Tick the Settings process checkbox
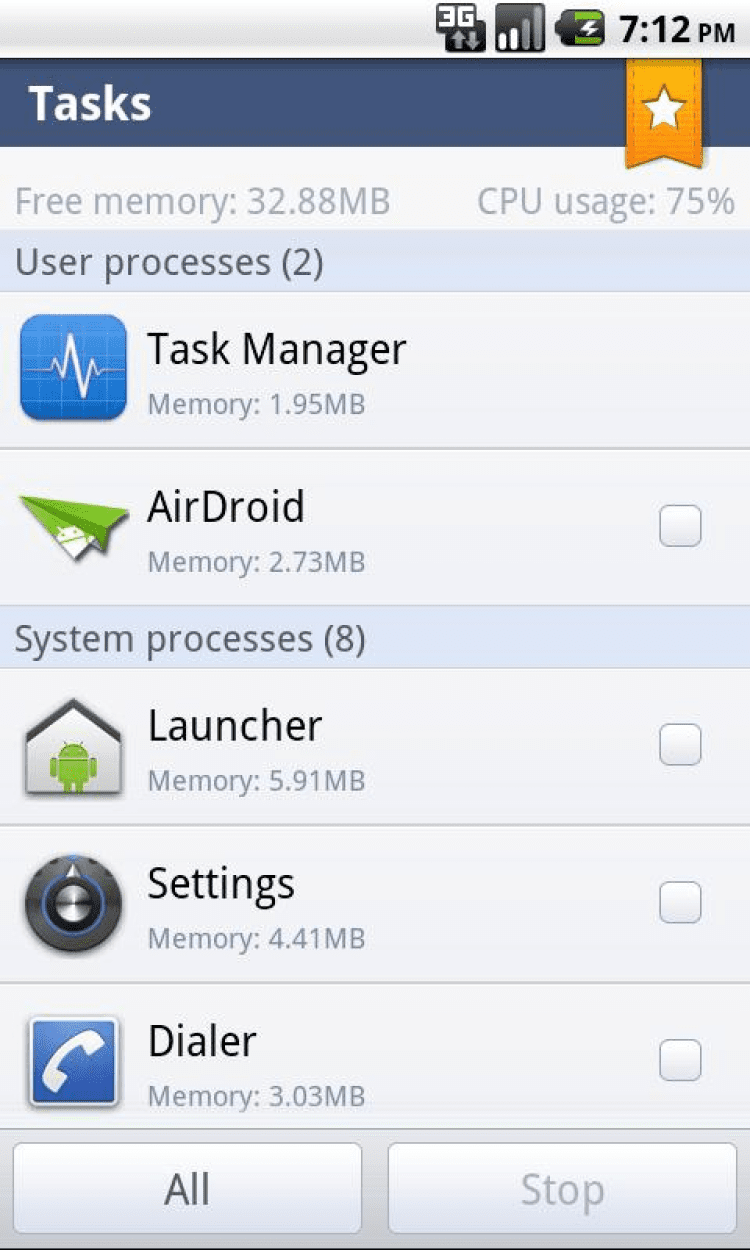 click(x=680, y=903)
